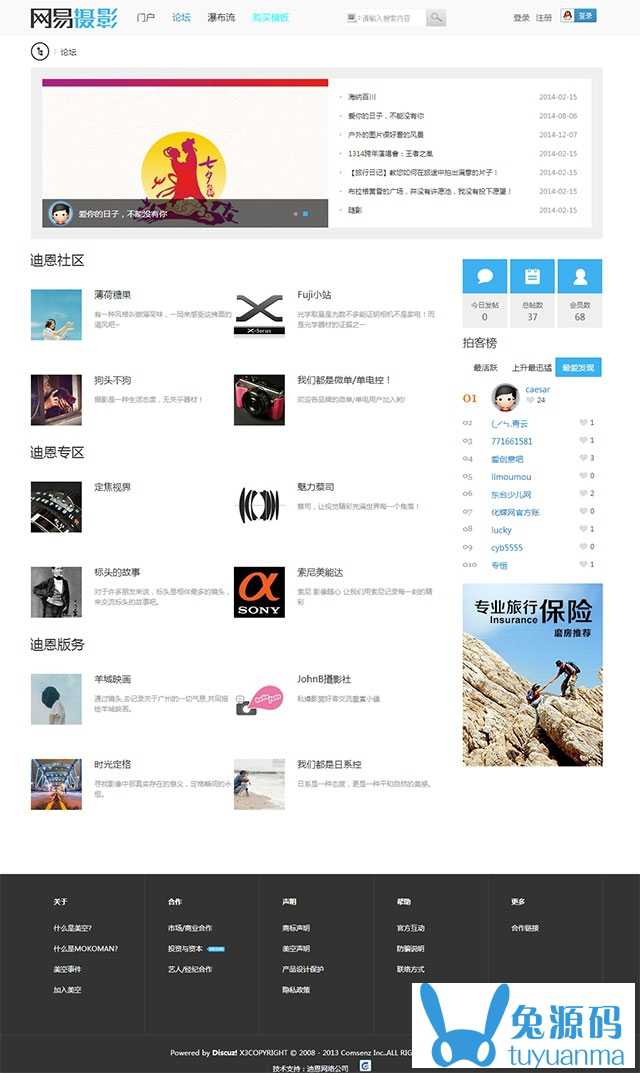
Task: Open the 薄荷糖果 forum board
Action: [112, 295]
